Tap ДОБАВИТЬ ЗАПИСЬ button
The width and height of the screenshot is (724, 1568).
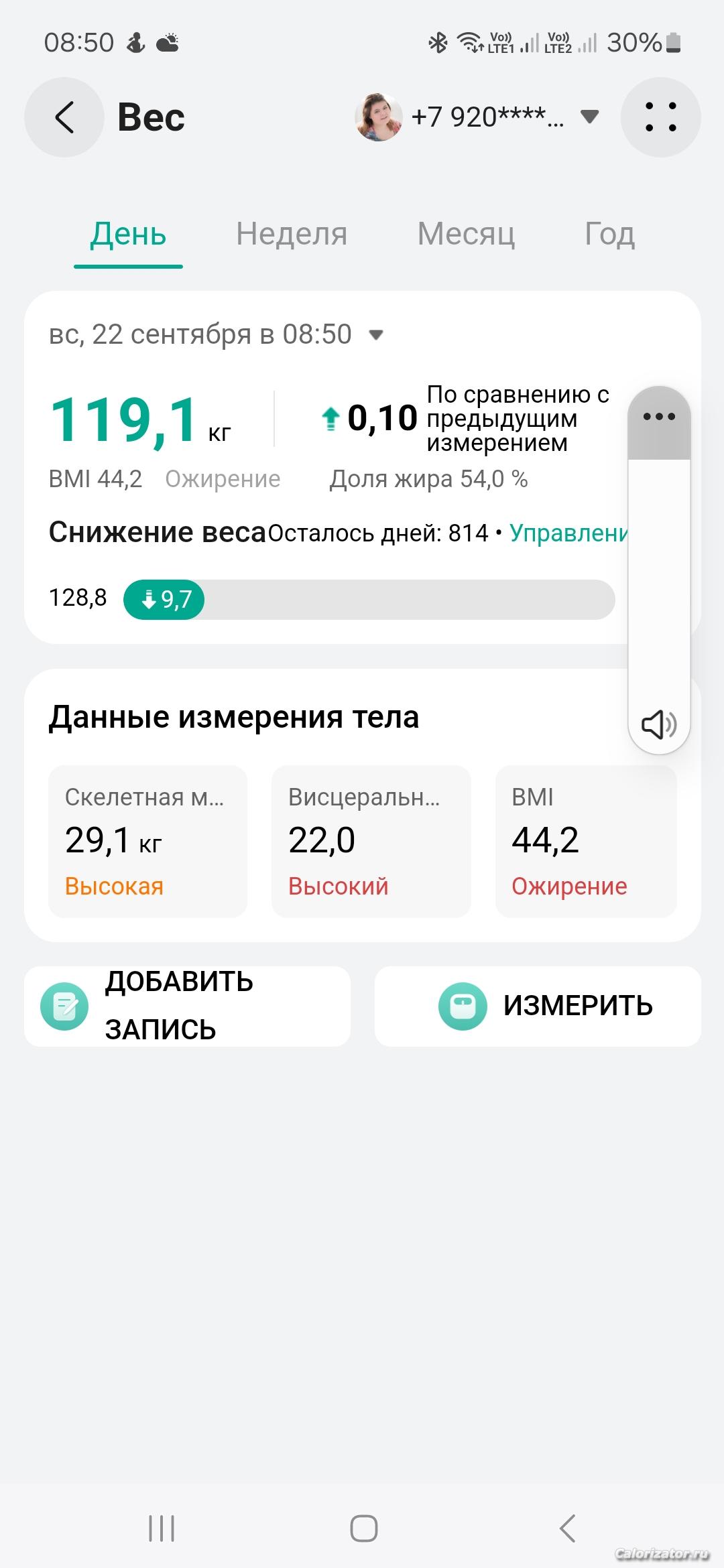187,1006
